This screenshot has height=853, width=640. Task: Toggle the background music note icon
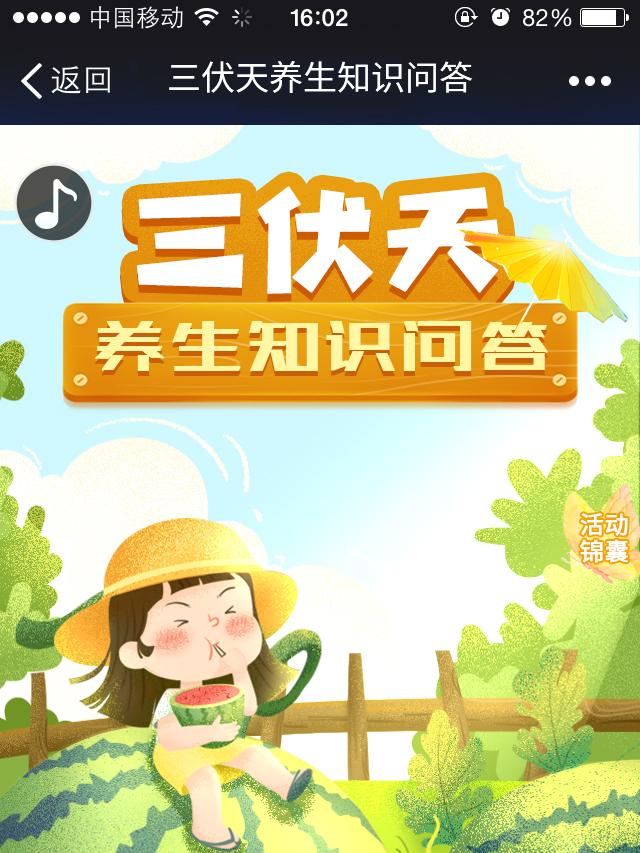coord(54,203)
